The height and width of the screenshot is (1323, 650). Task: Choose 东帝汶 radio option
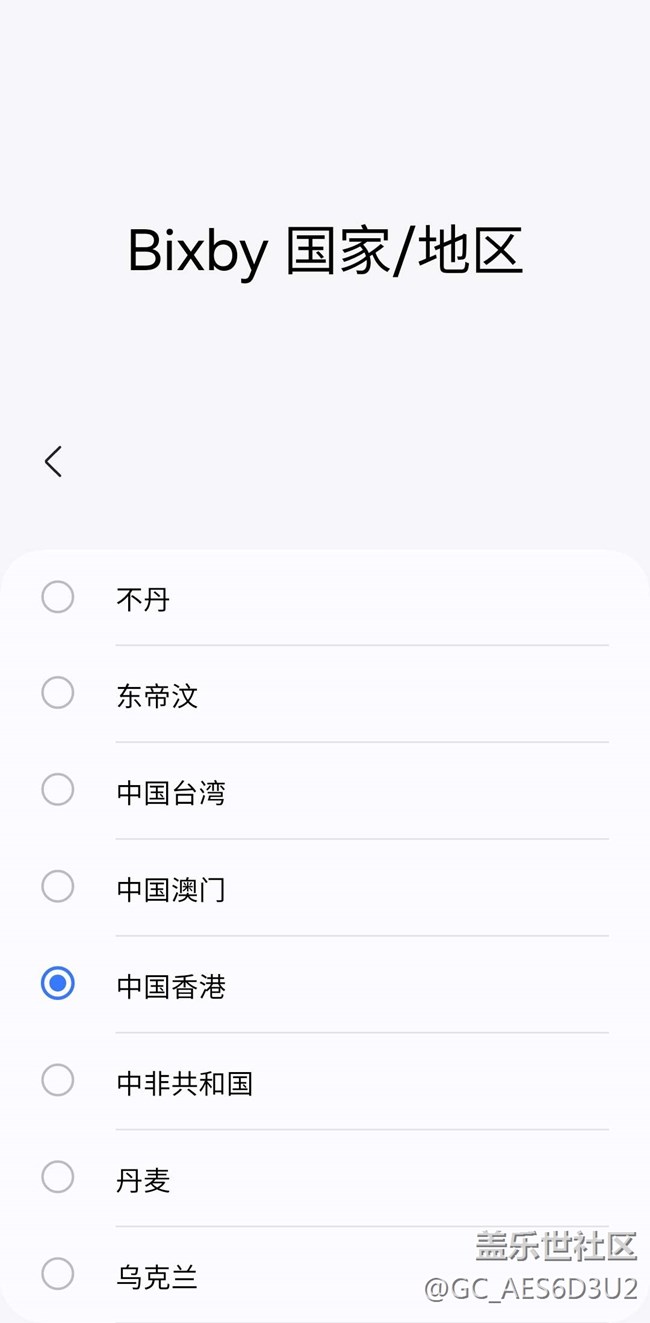[x=58, y=693]
